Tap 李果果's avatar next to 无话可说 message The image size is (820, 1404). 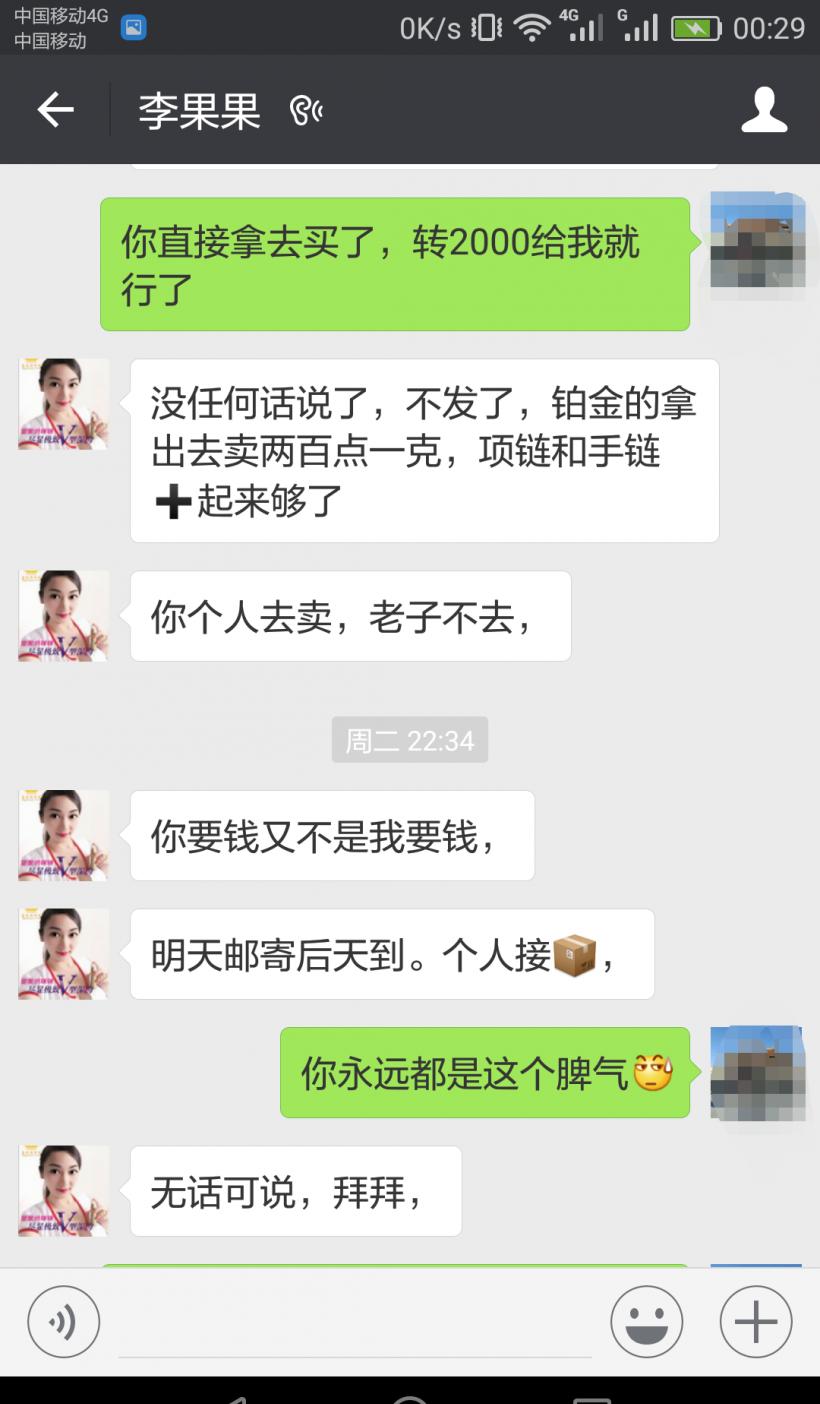[x=62, y=1190]
